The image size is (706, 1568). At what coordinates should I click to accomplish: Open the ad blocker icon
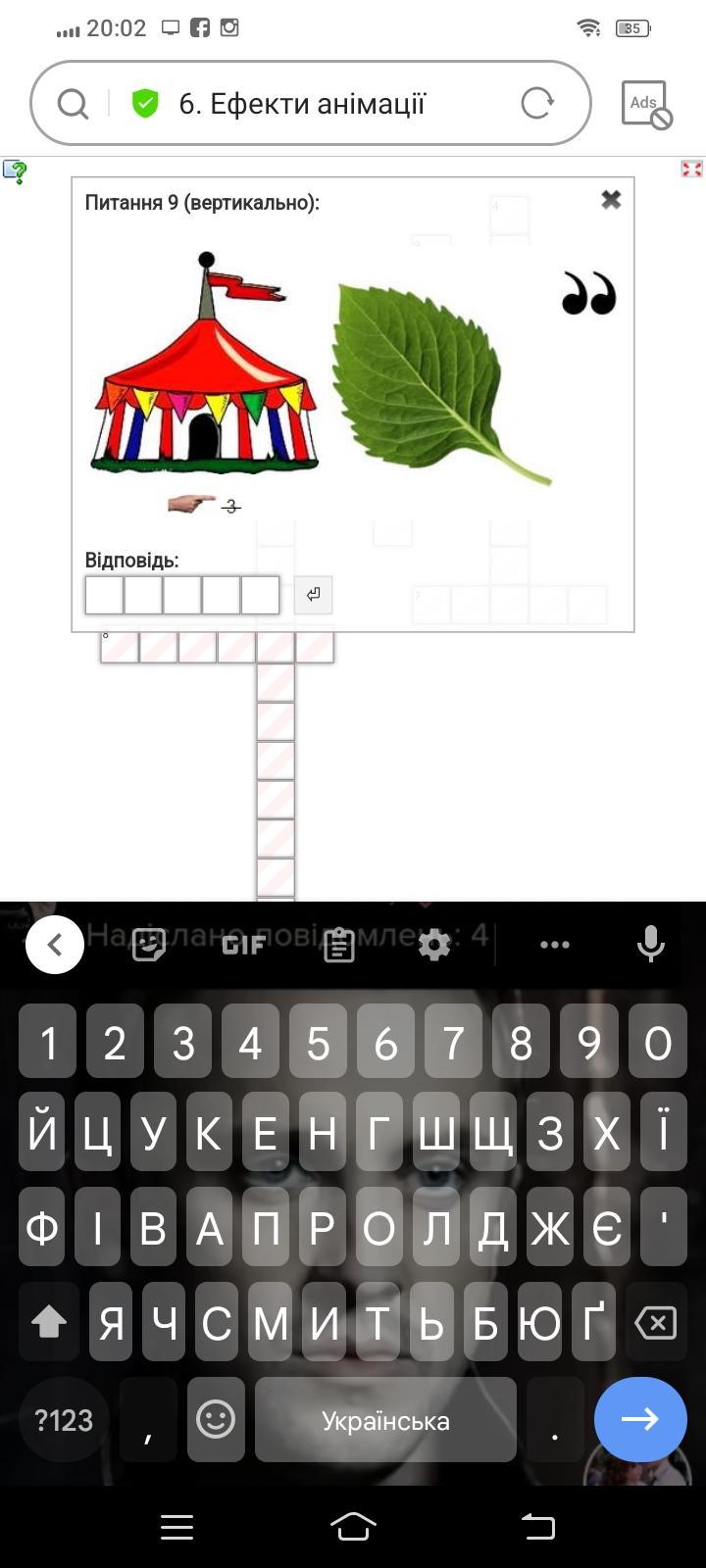646,104
